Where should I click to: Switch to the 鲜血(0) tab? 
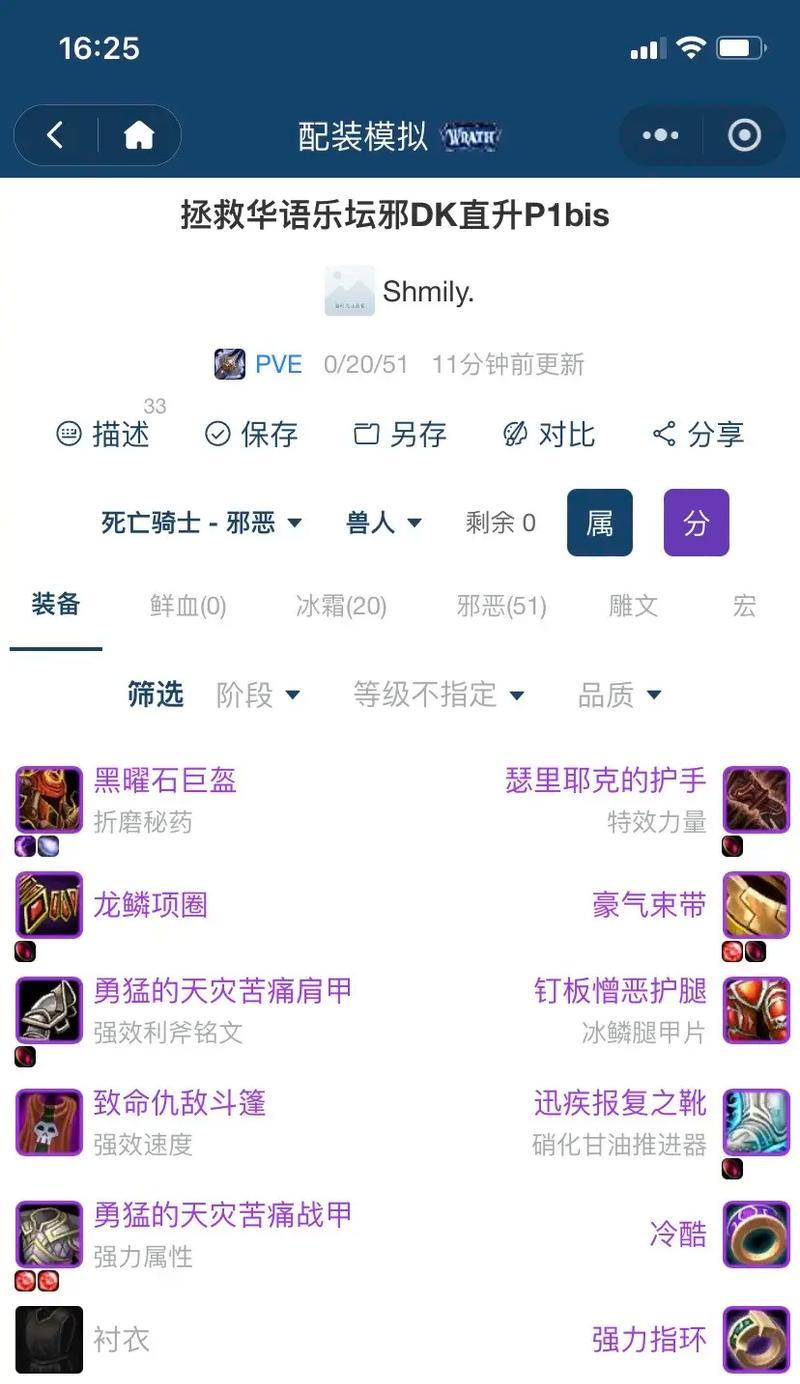(188, 606)
